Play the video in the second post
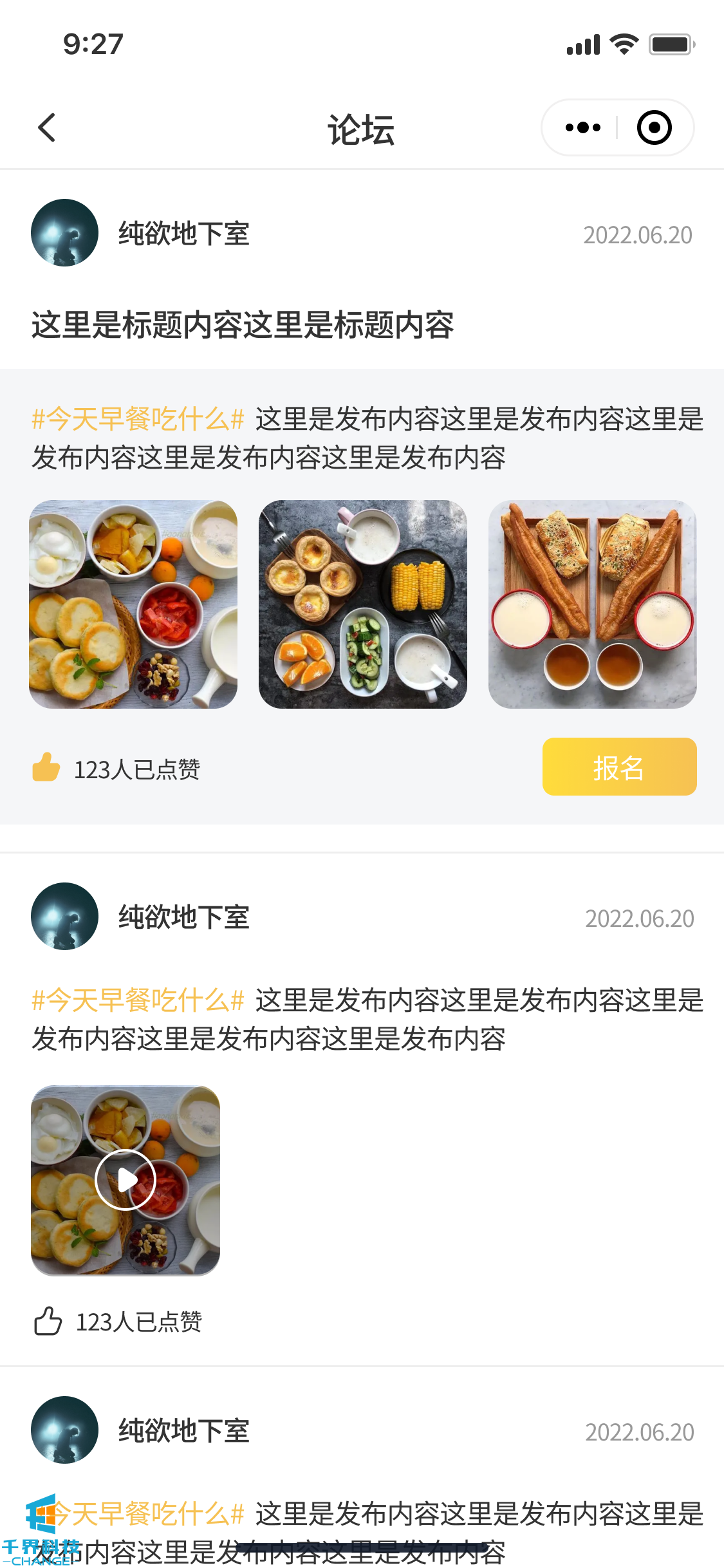The image size is (724, 1568). click(x=125, y=1180)
